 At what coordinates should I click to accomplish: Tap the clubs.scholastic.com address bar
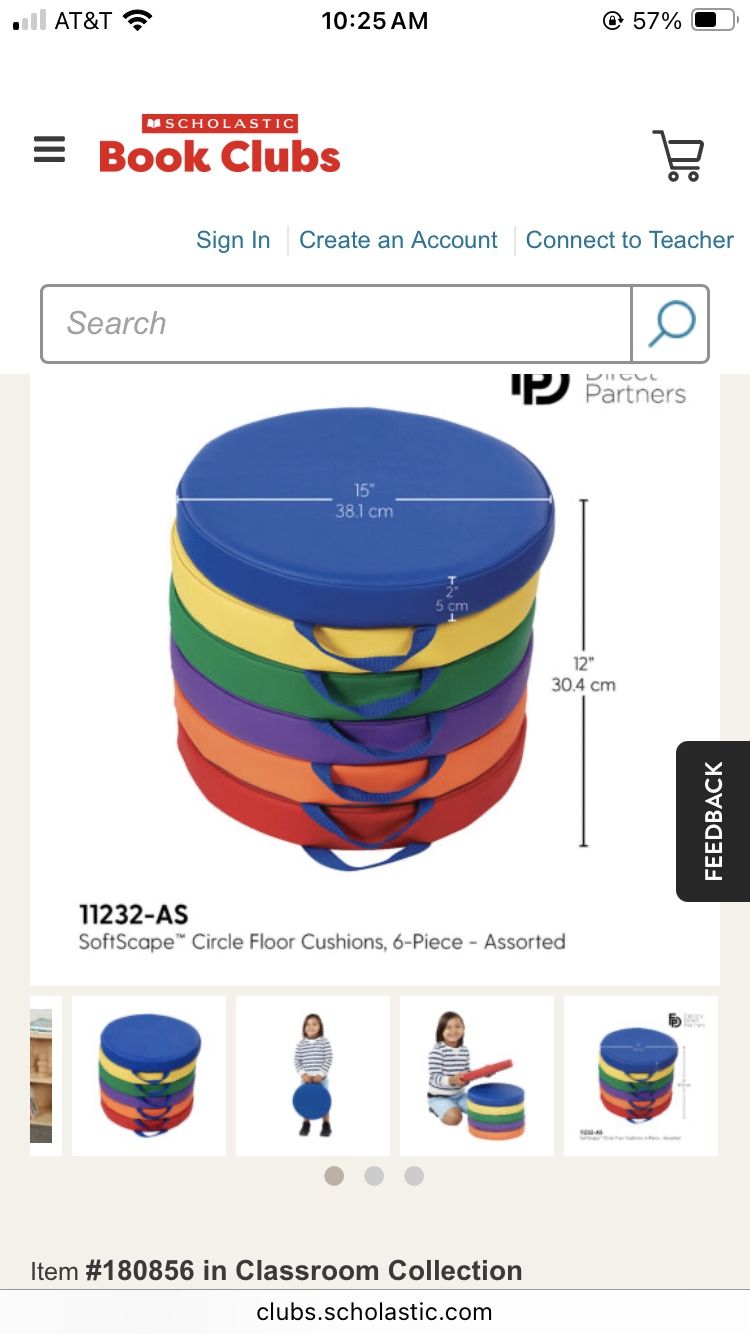pos(374,1311)
